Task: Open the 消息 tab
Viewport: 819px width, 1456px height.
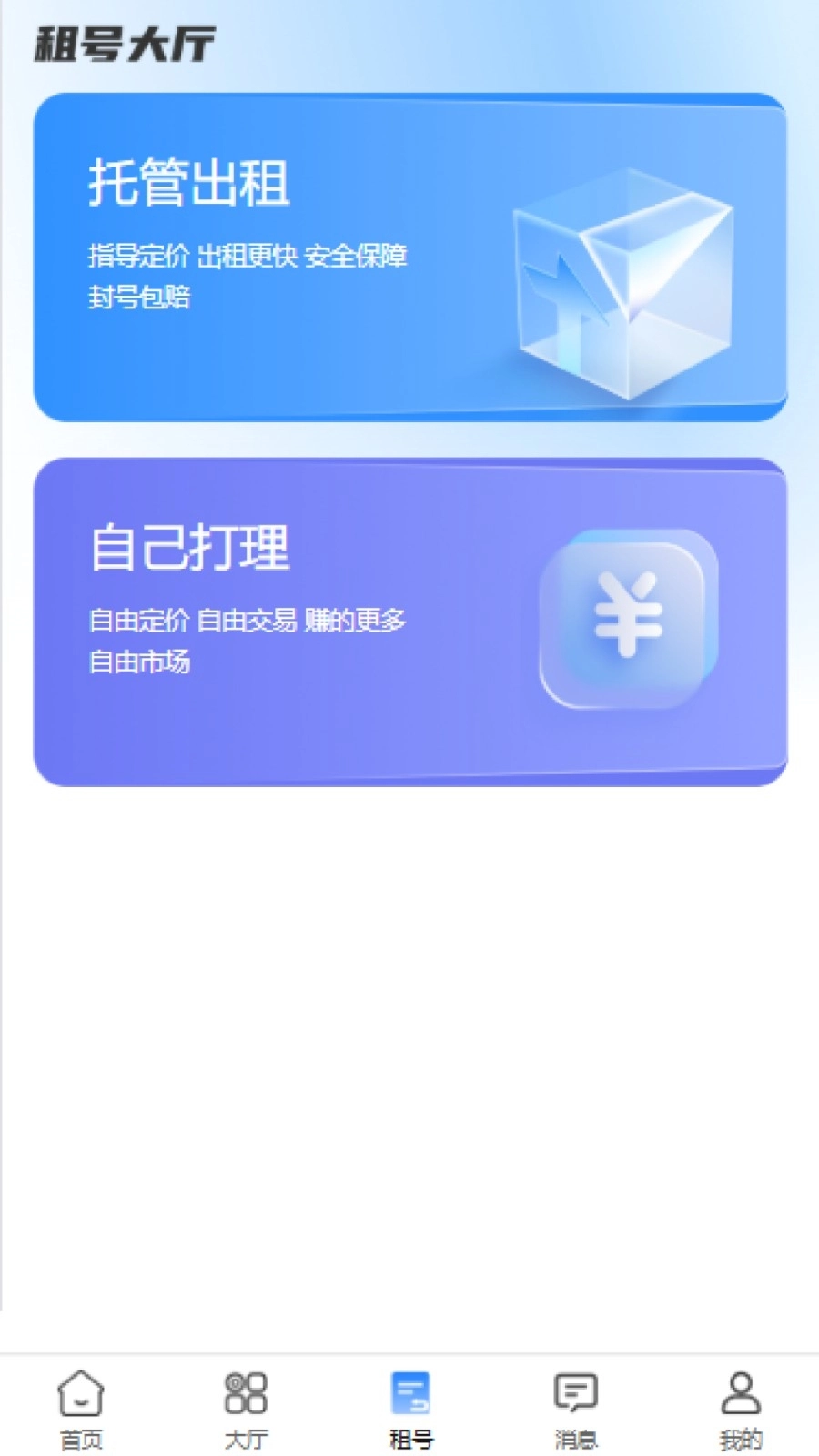Action: (x=575, y=1409)
